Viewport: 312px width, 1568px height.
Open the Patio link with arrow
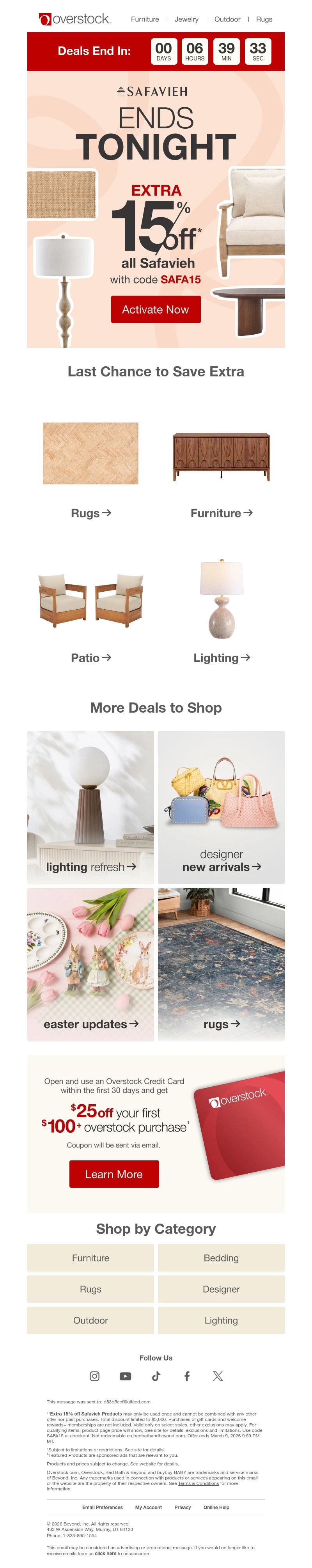pyautogui.click(x=90, y=657)
